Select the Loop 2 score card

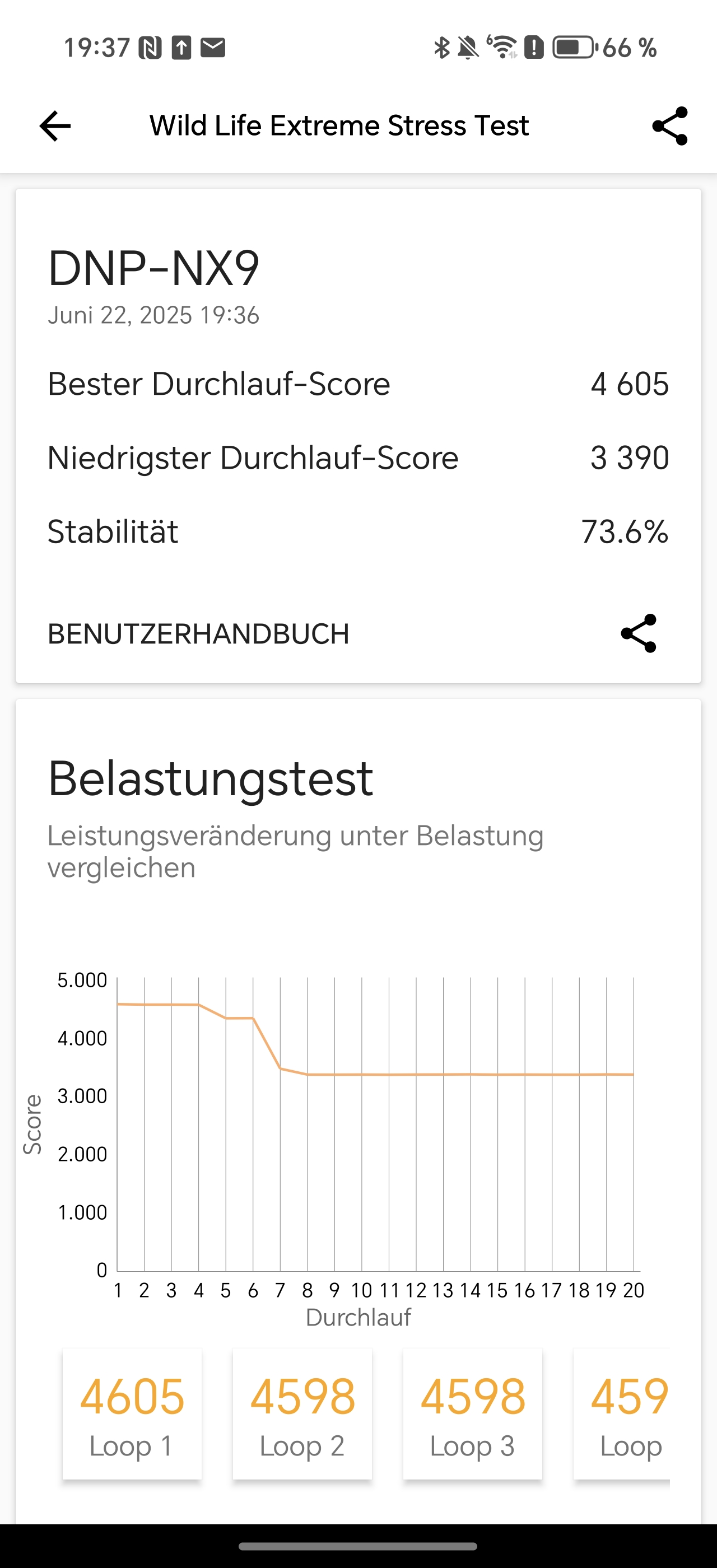coord(302,1413)
